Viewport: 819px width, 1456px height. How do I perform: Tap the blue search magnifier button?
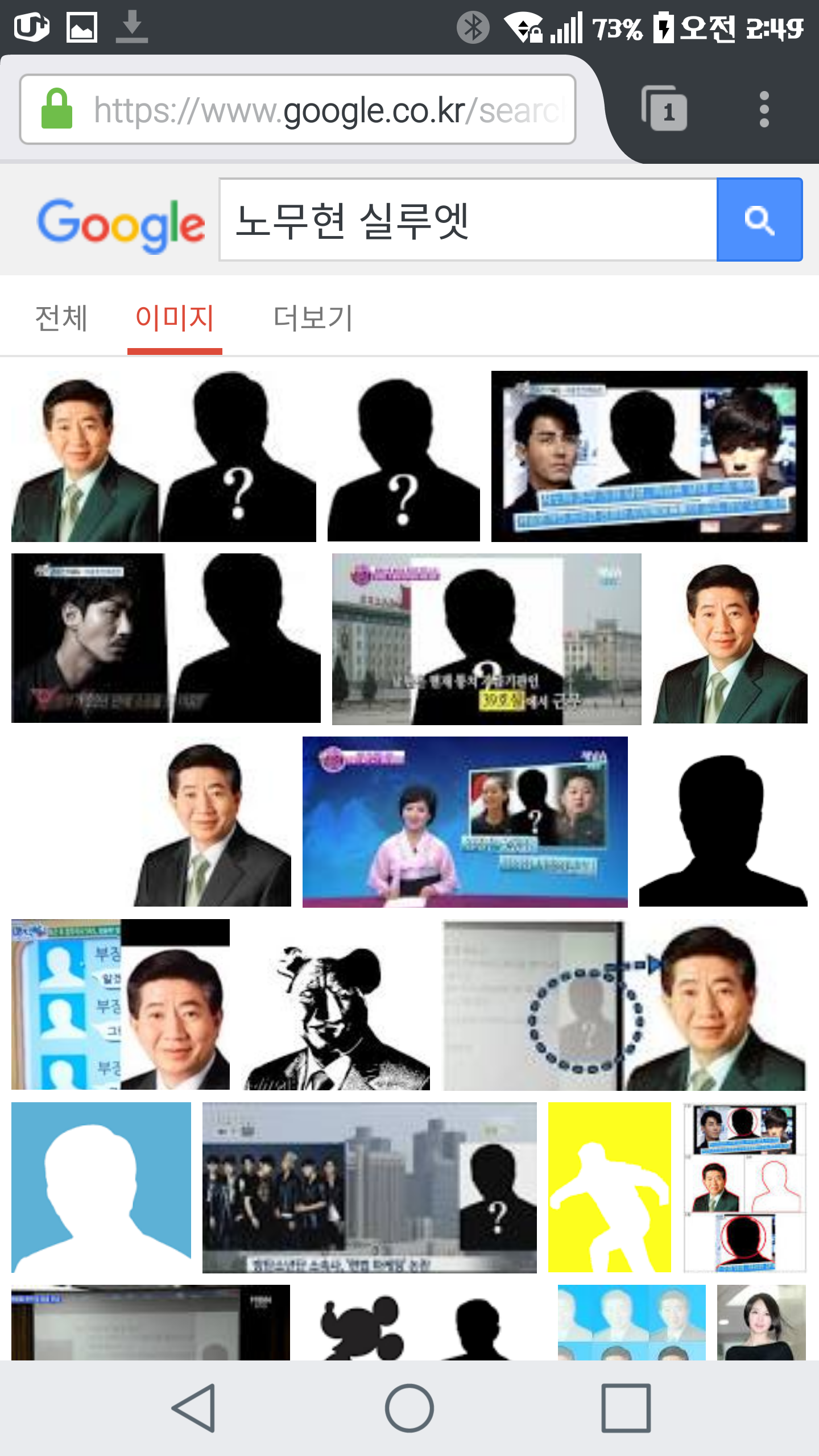click(x=759, y=220)
